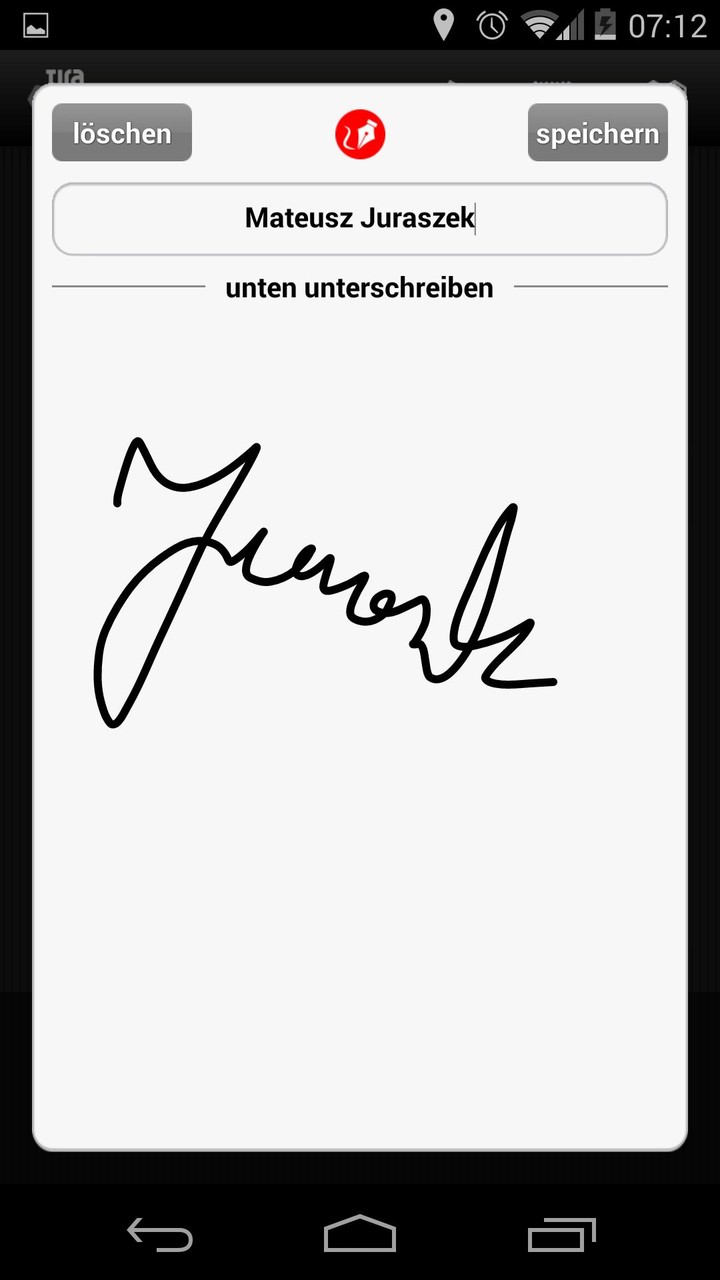This screenshot has width=720, height=1280.
Task: Focus the Mateusz Juraszek name field
Action: [360, 219]
